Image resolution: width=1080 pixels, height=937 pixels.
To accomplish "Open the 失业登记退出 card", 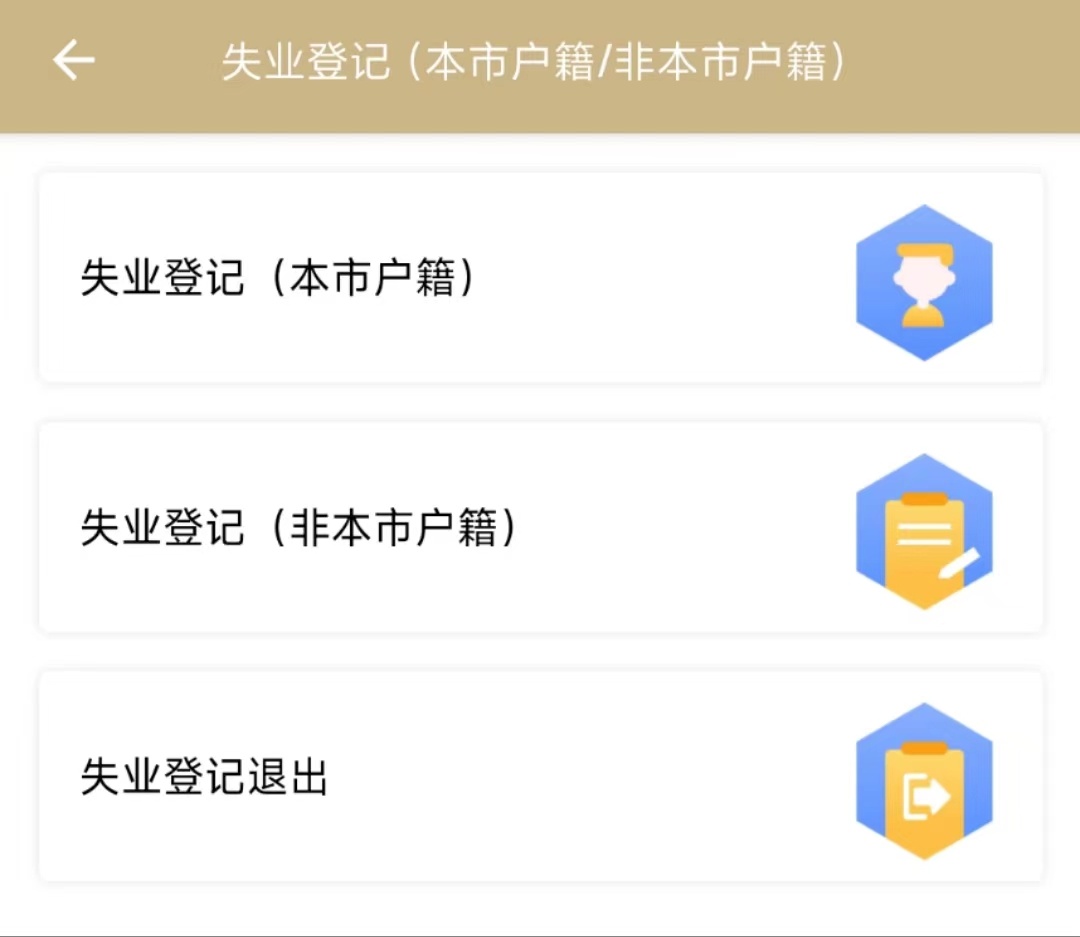I will point(540,777).
